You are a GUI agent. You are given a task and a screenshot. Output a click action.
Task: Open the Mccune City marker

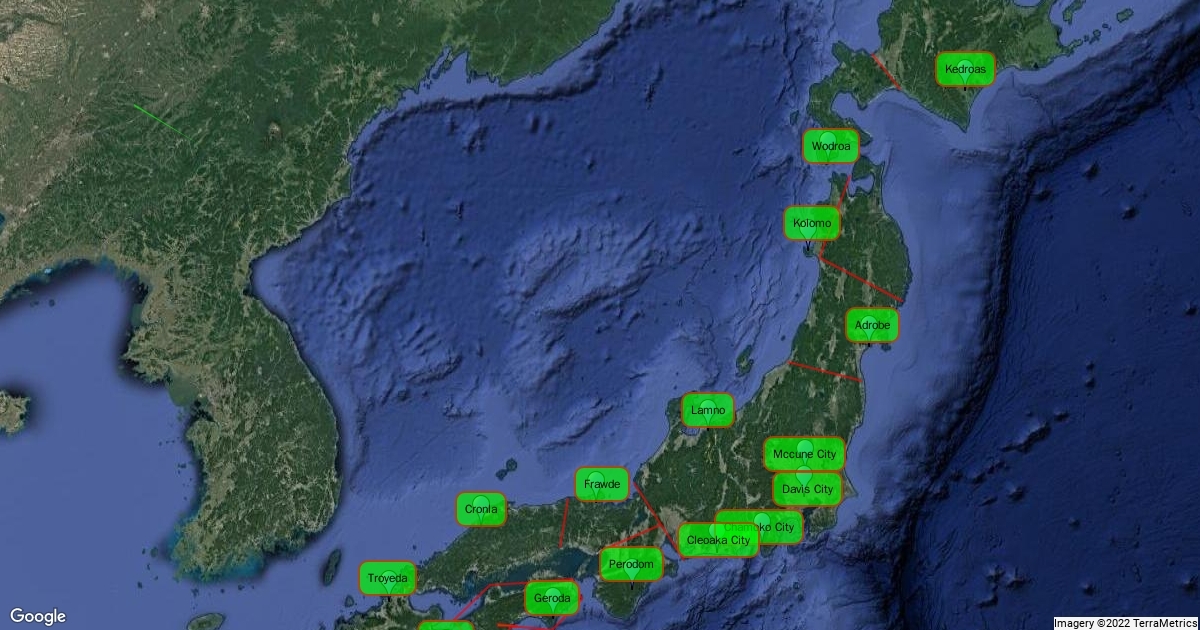pos(804,454)
